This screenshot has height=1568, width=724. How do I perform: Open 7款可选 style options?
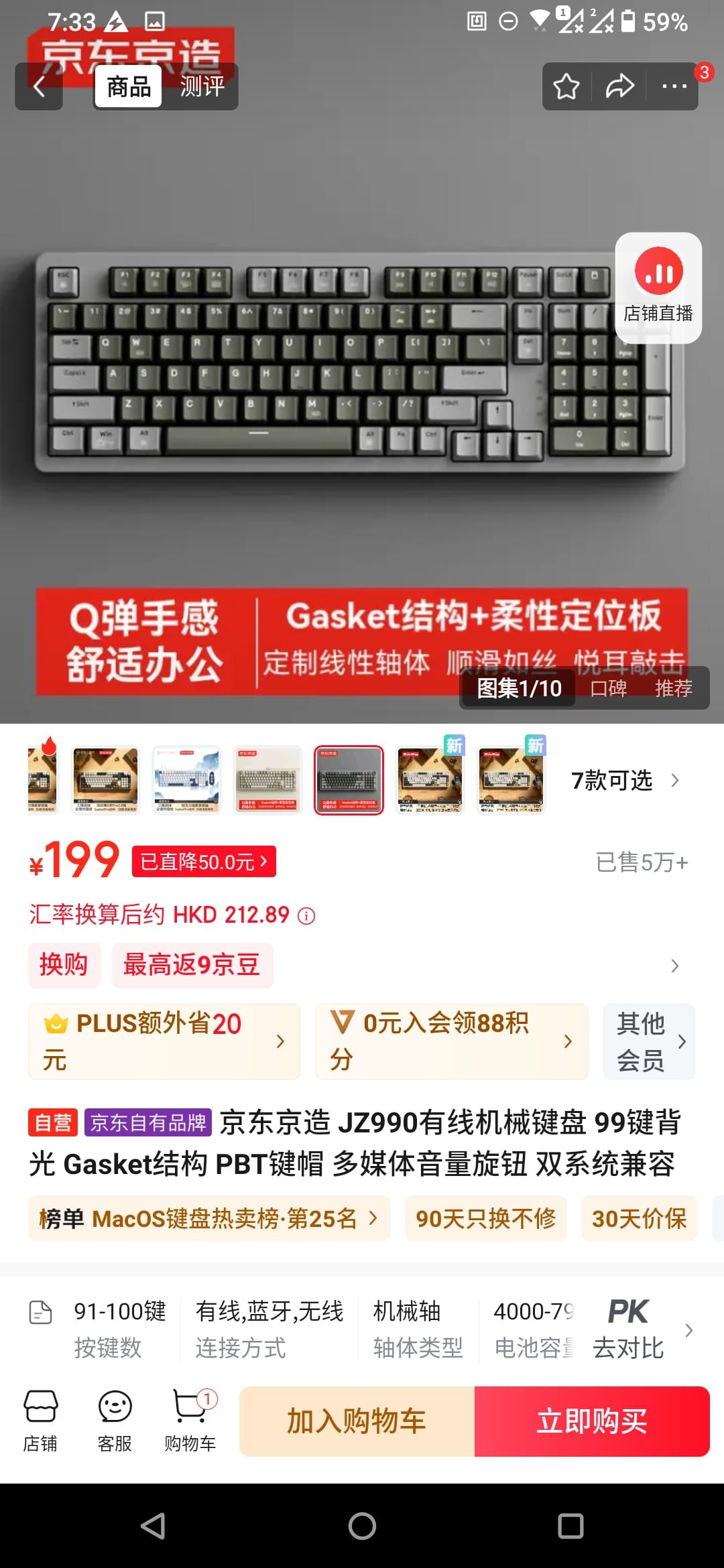(x=625, y=781)
